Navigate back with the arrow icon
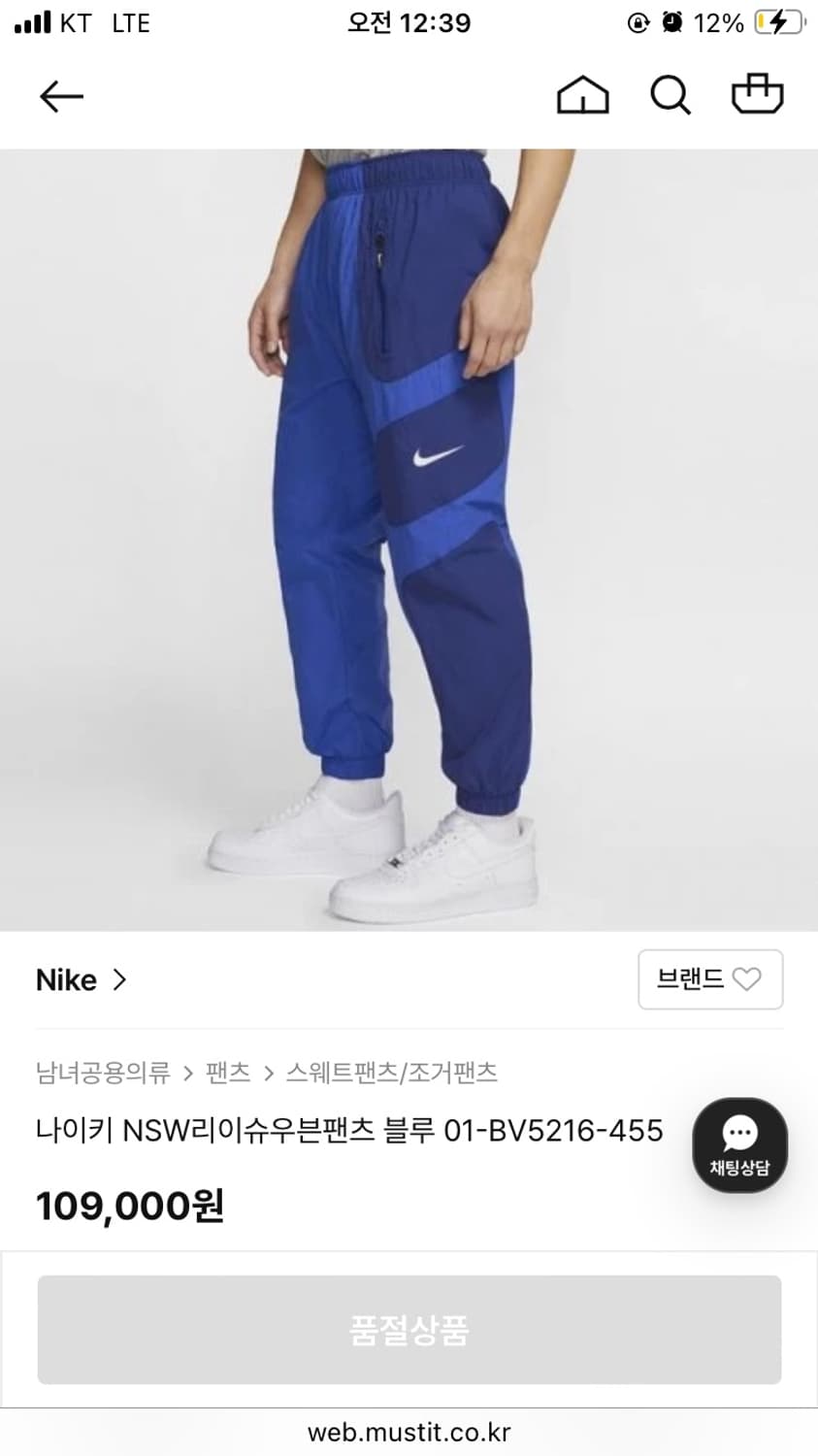Image resolution: width=818 pixels, height=1456 pixels. pos(61,95)
